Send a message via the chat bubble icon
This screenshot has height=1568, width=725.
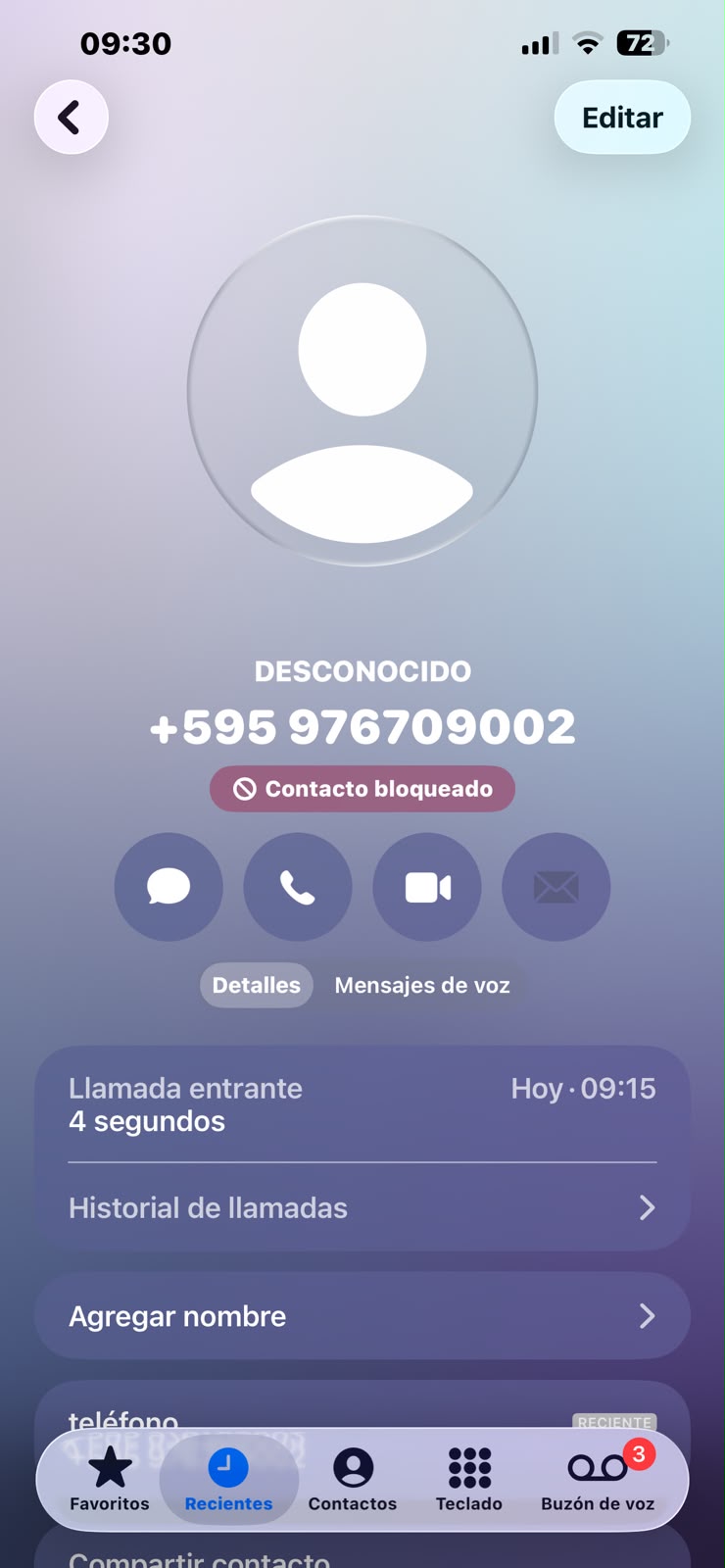click(169, 887)
